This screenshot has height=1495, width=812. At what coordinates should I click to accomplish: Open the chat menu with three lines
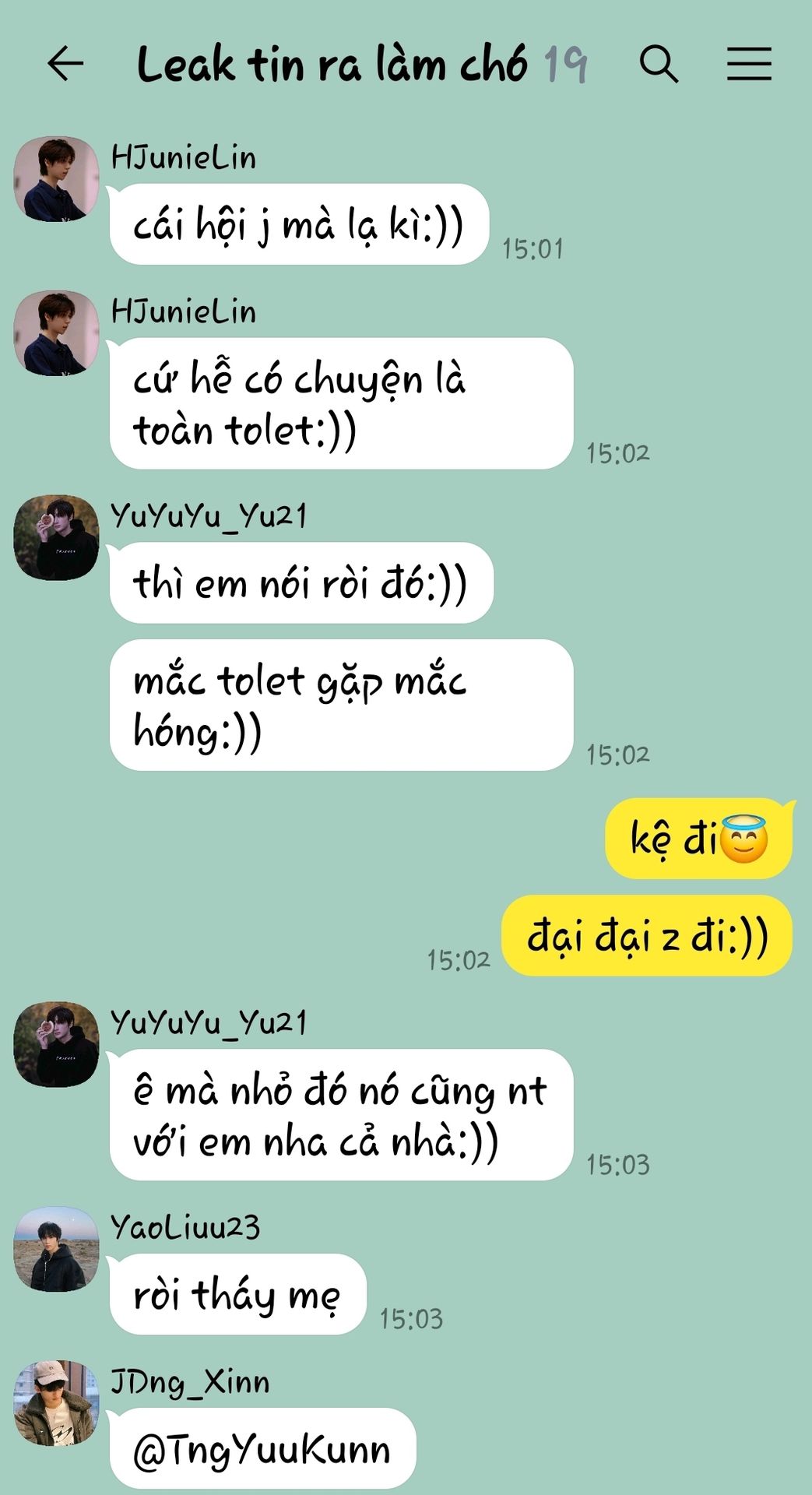point(749,64)
